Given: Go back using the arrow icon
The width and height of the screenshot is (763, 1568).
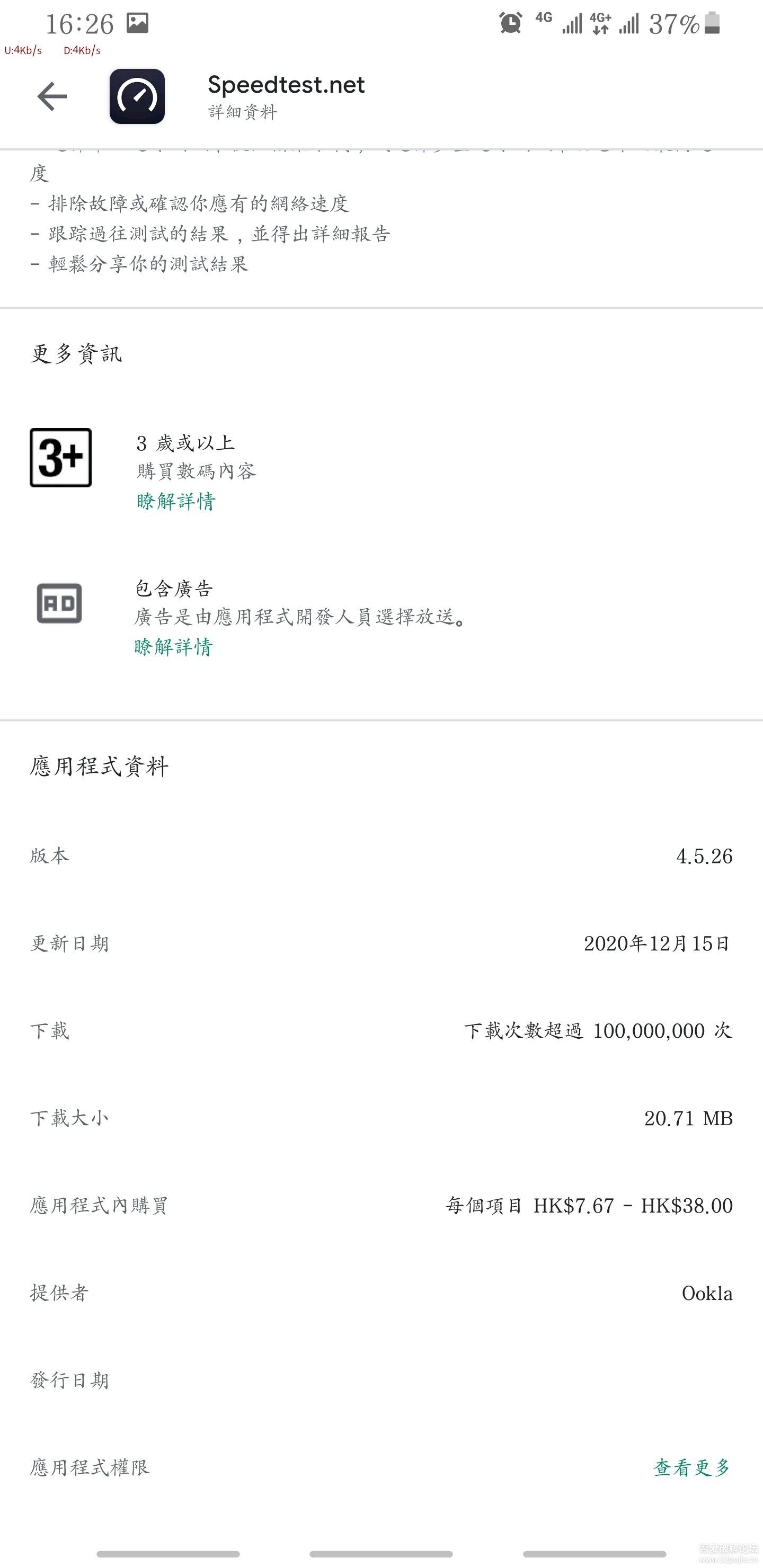Looking at the screenshot, I should click(x=52, y=96).
